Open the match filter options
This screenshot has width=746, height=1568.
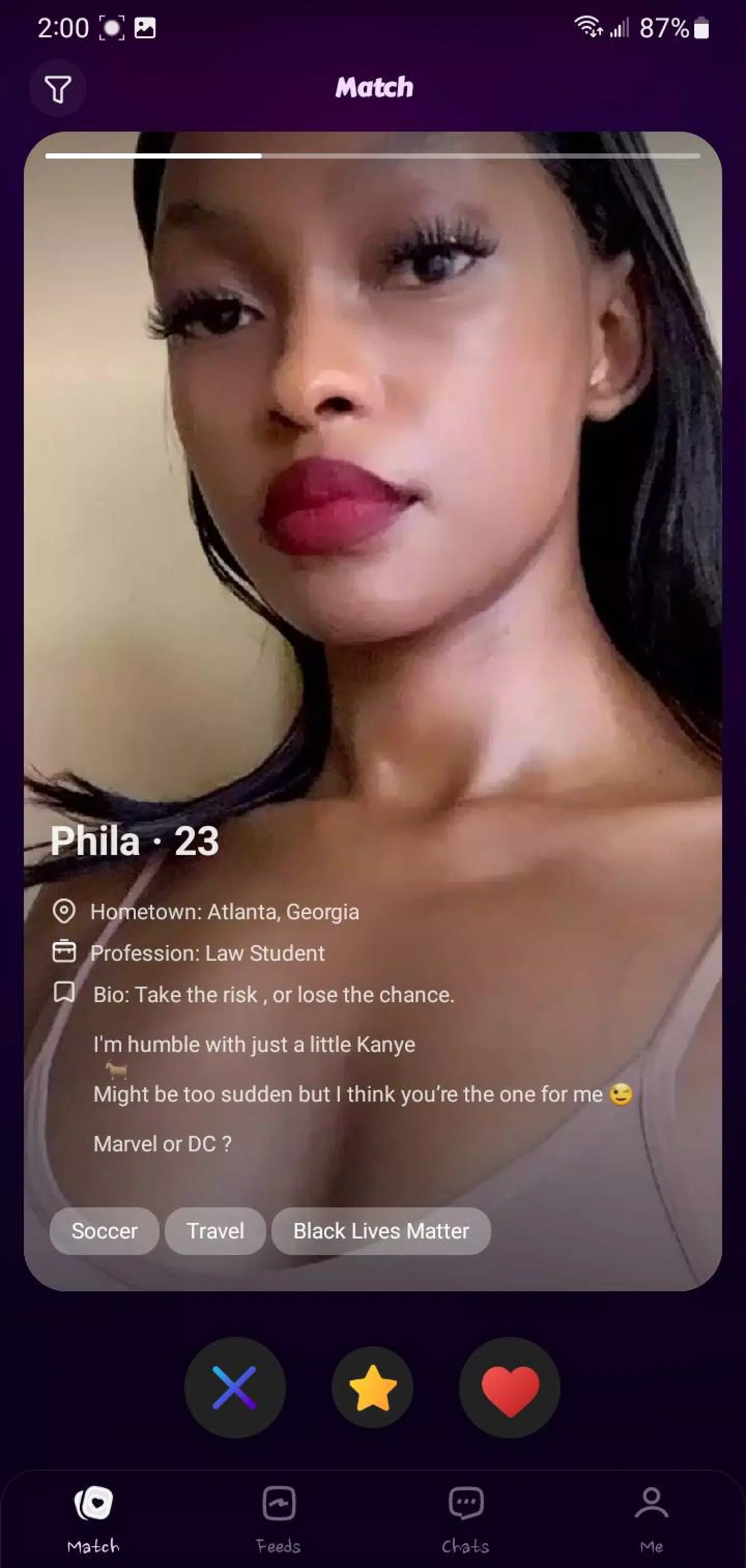[x=58, y=89]
